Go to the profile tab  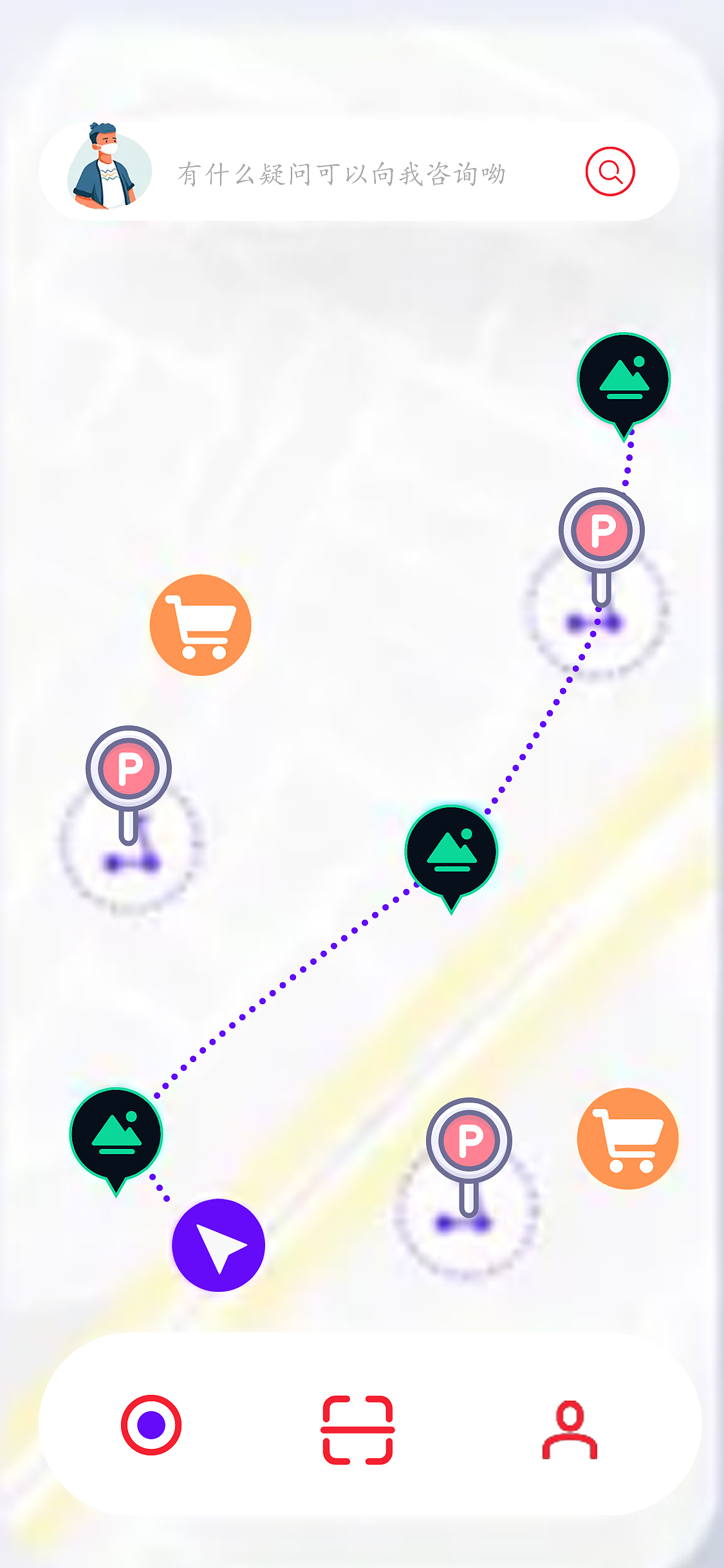tap(570, 1430)
